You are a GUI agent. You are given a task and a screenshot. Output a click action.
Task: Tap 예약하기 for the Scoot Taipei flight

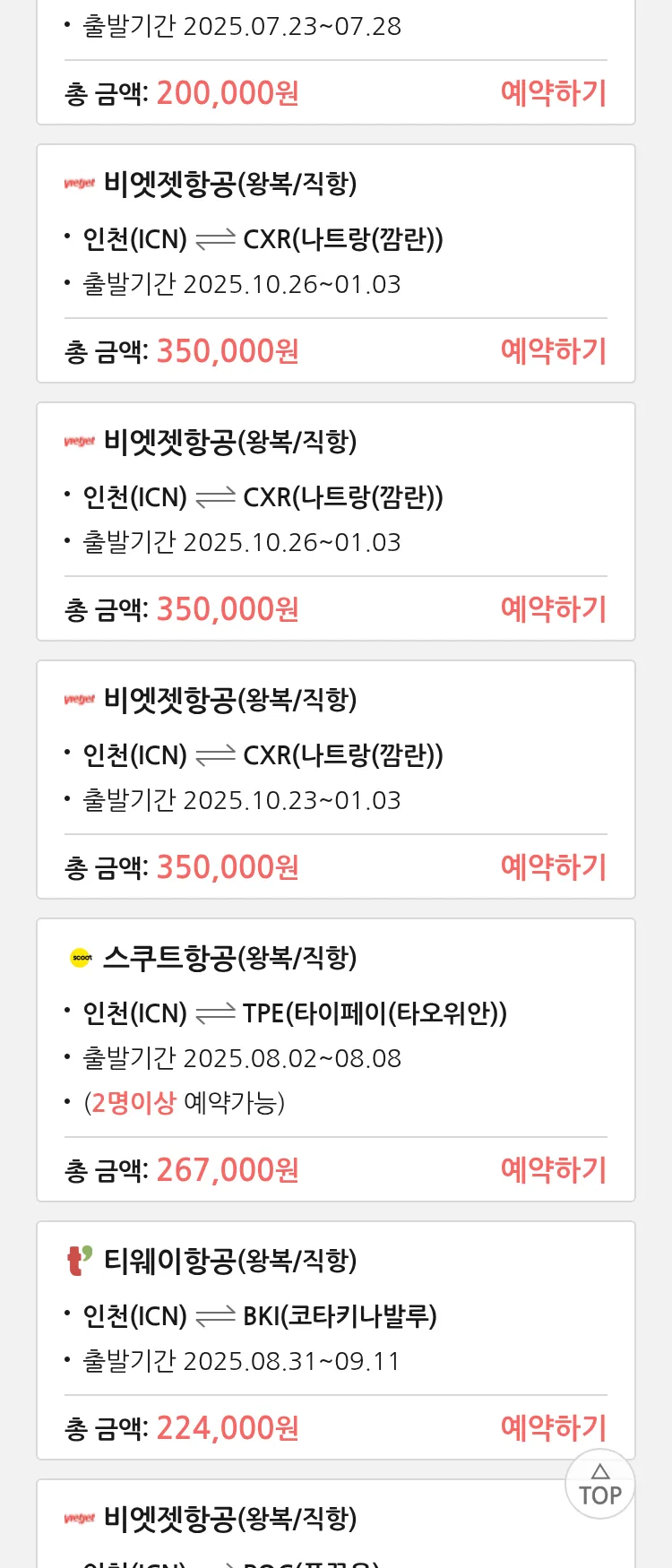click(553, 1170)
